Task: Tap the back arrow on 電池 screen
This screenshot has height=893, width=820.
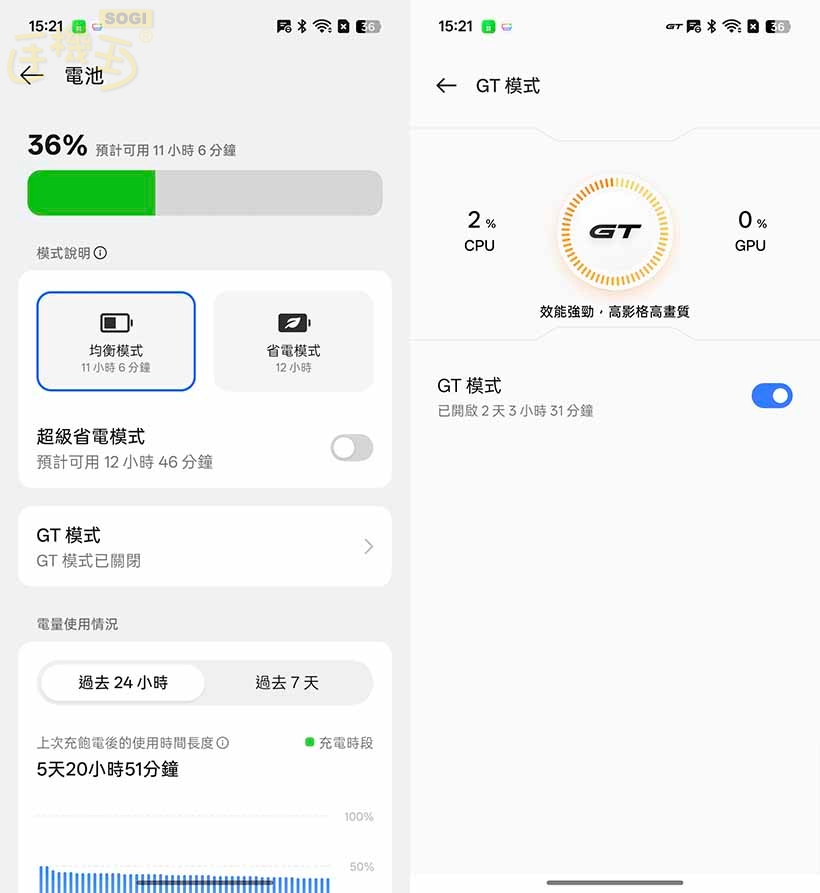Action: [31, 76]
